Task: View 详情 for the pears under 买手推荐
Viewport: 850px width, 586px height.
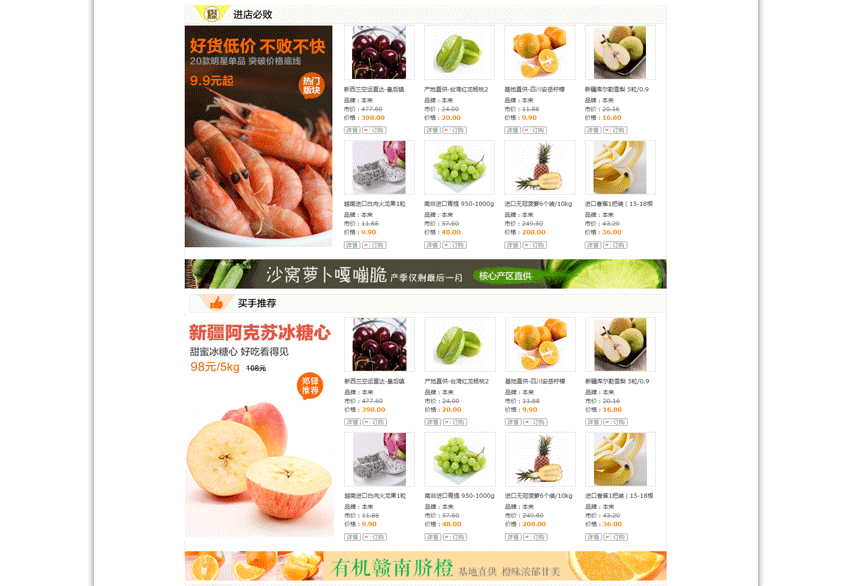Action: pyautogui.click(x=591, y=422)
